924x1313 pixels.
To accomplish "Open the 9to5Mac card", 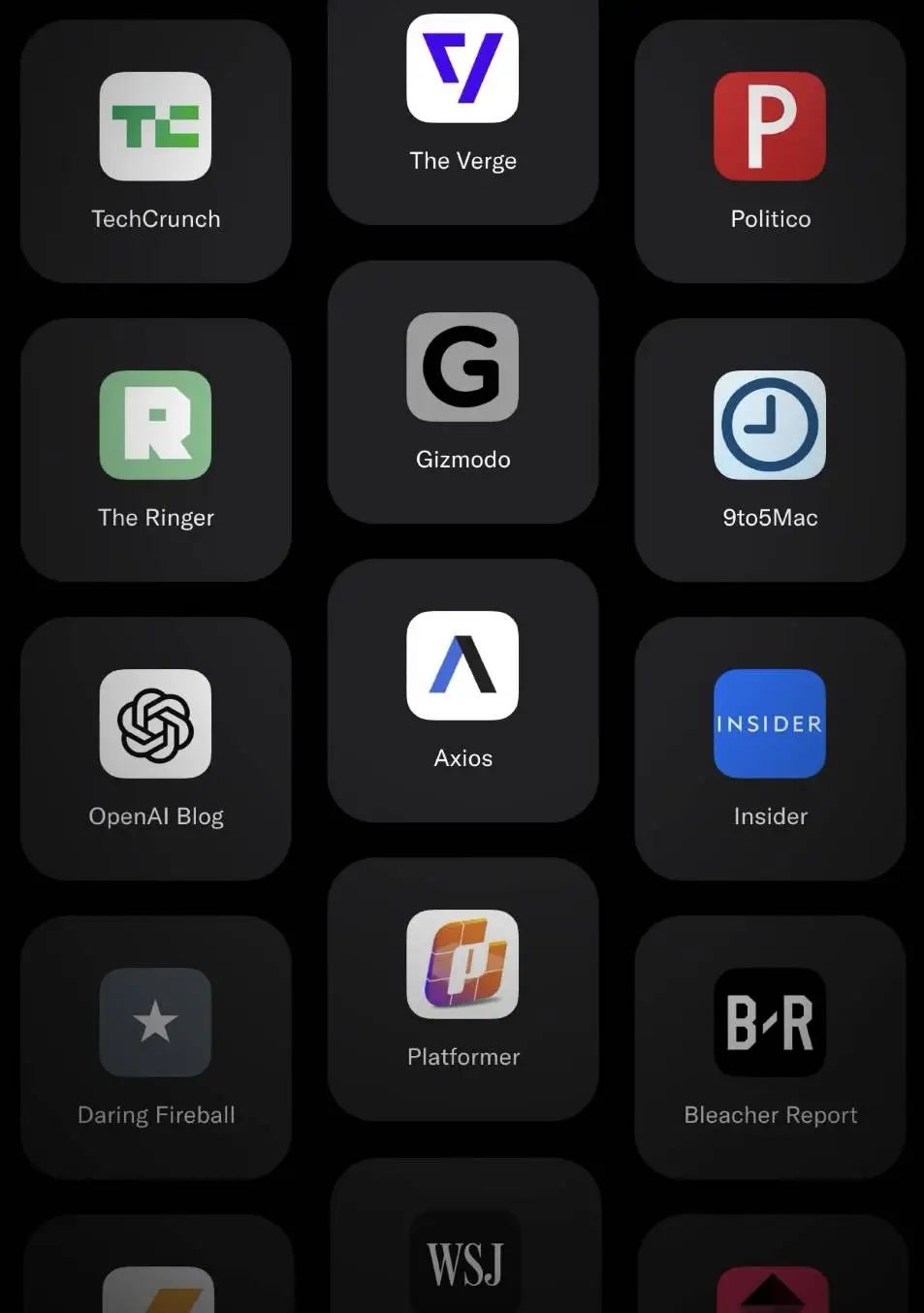I will pyautogui.click(x=770, y=449).
